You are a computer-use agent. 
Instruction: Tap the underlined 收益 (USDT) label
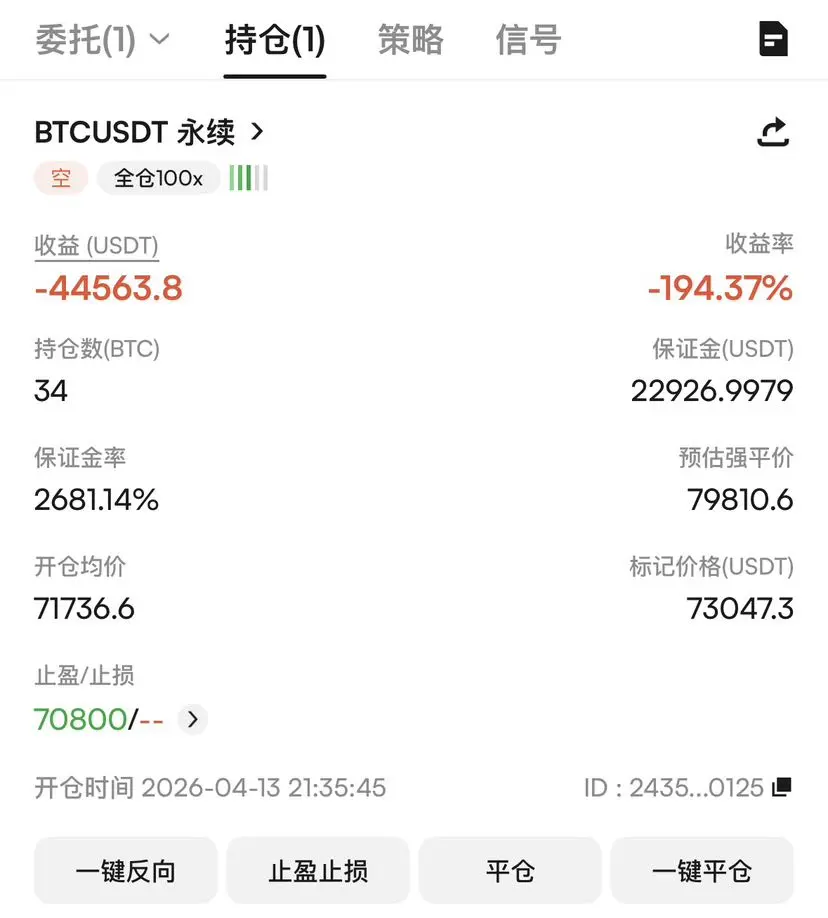tap(96, 246)
